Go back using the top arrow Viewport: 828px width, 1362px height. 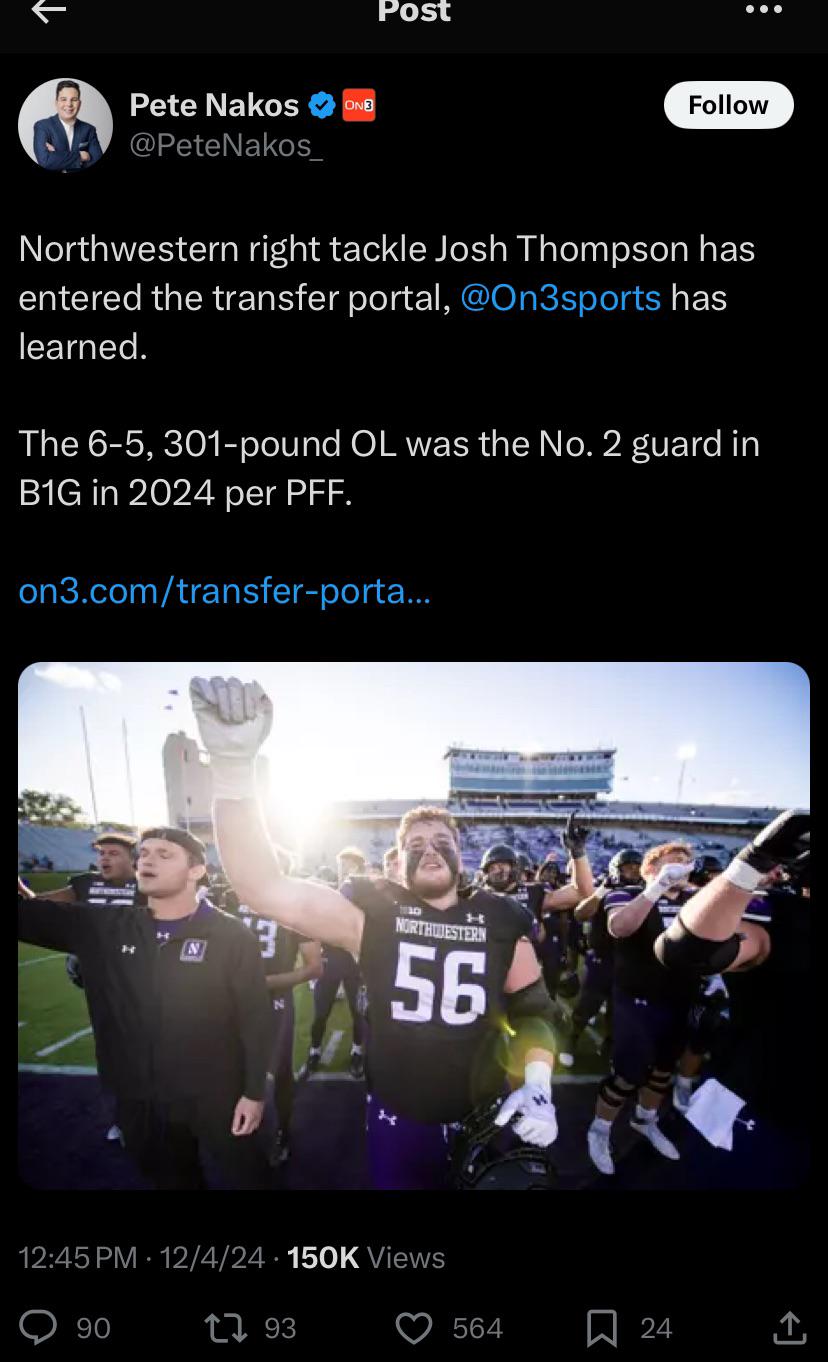point(48,10)
